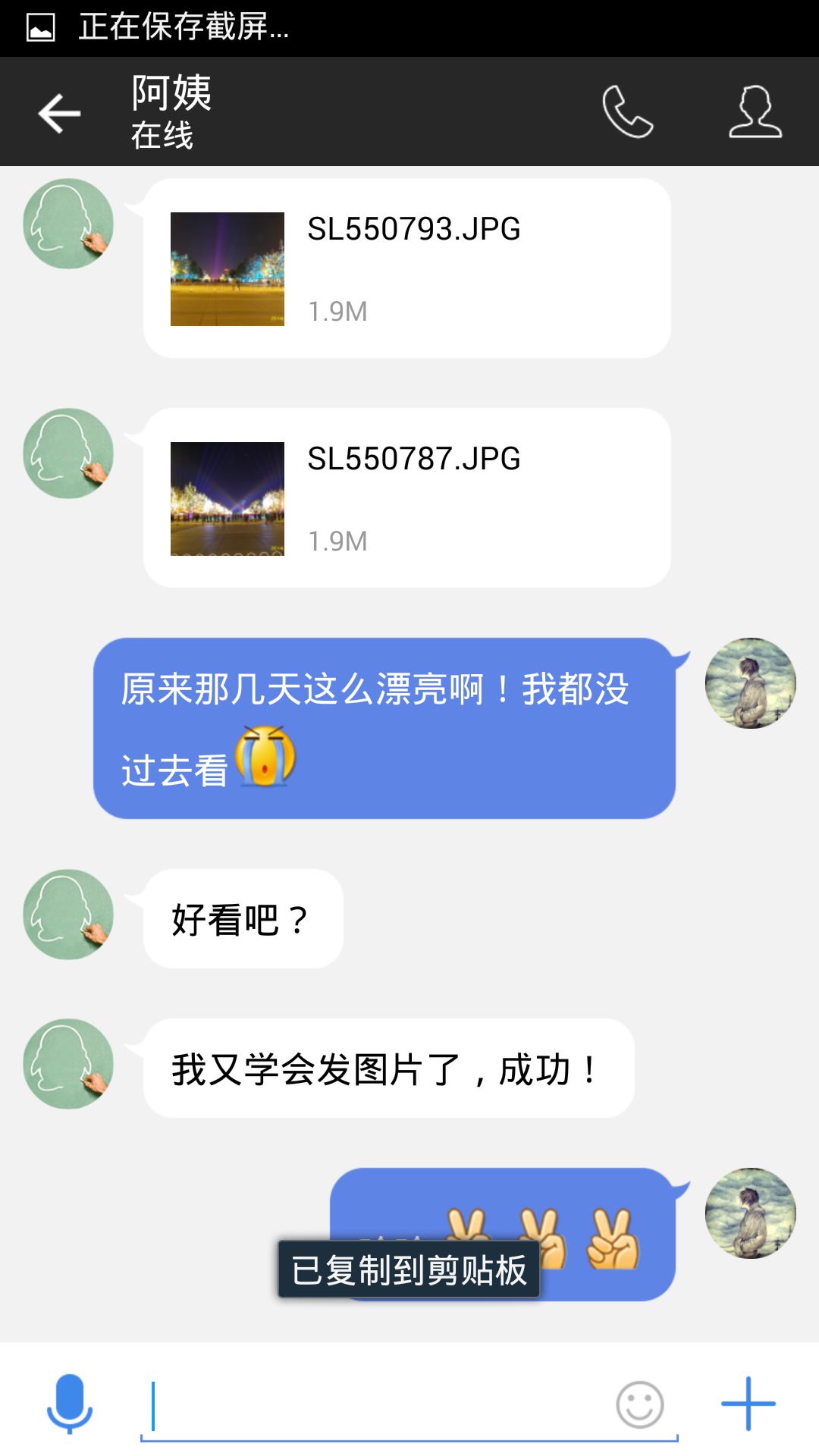Image resolution: width=819 pixels, height=1456 pixels.
Task: Open the plus attachment menu
Action: point(748,1404)
